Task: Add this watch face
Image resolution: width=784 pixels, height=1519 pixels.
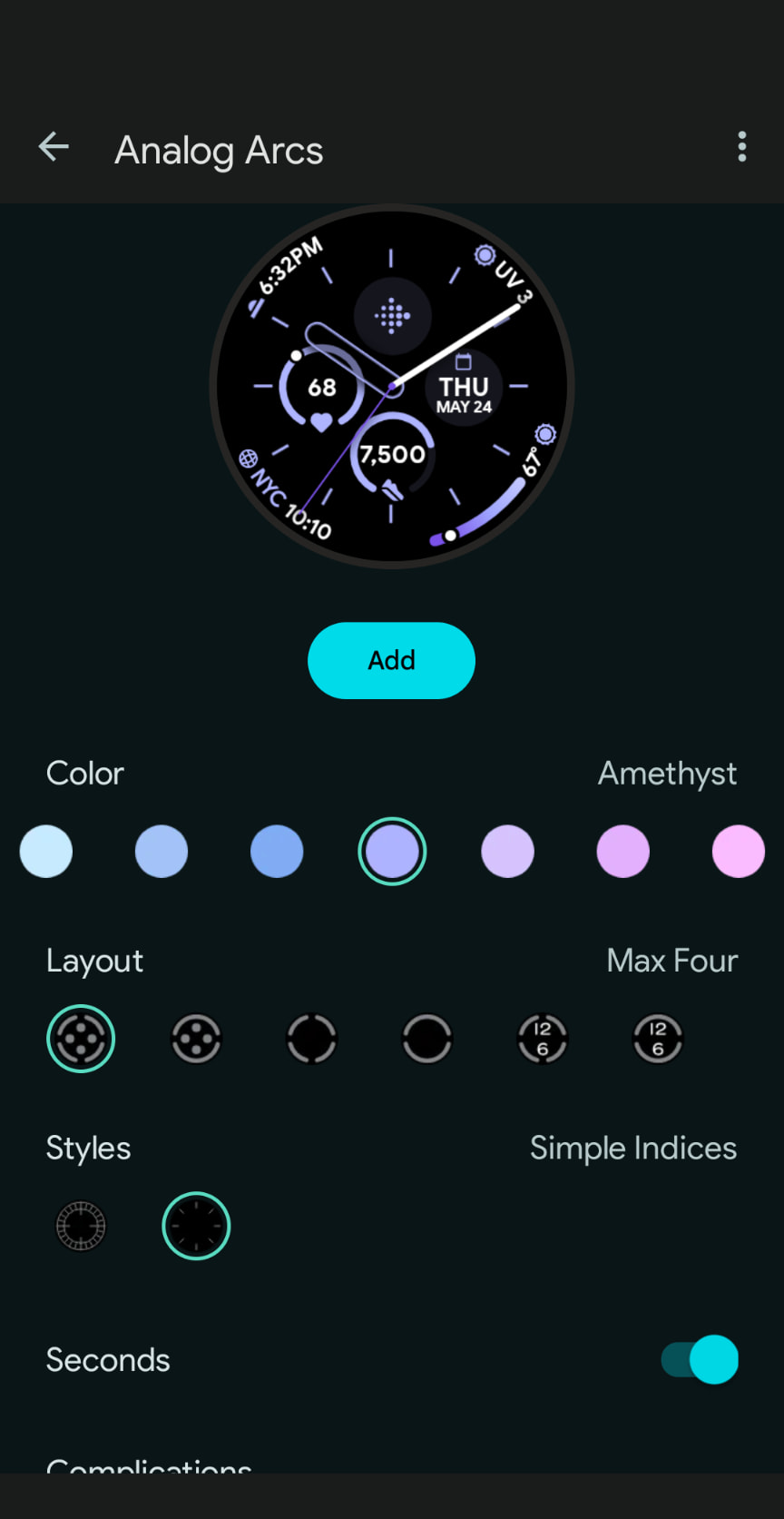Action: coord(391,660)
